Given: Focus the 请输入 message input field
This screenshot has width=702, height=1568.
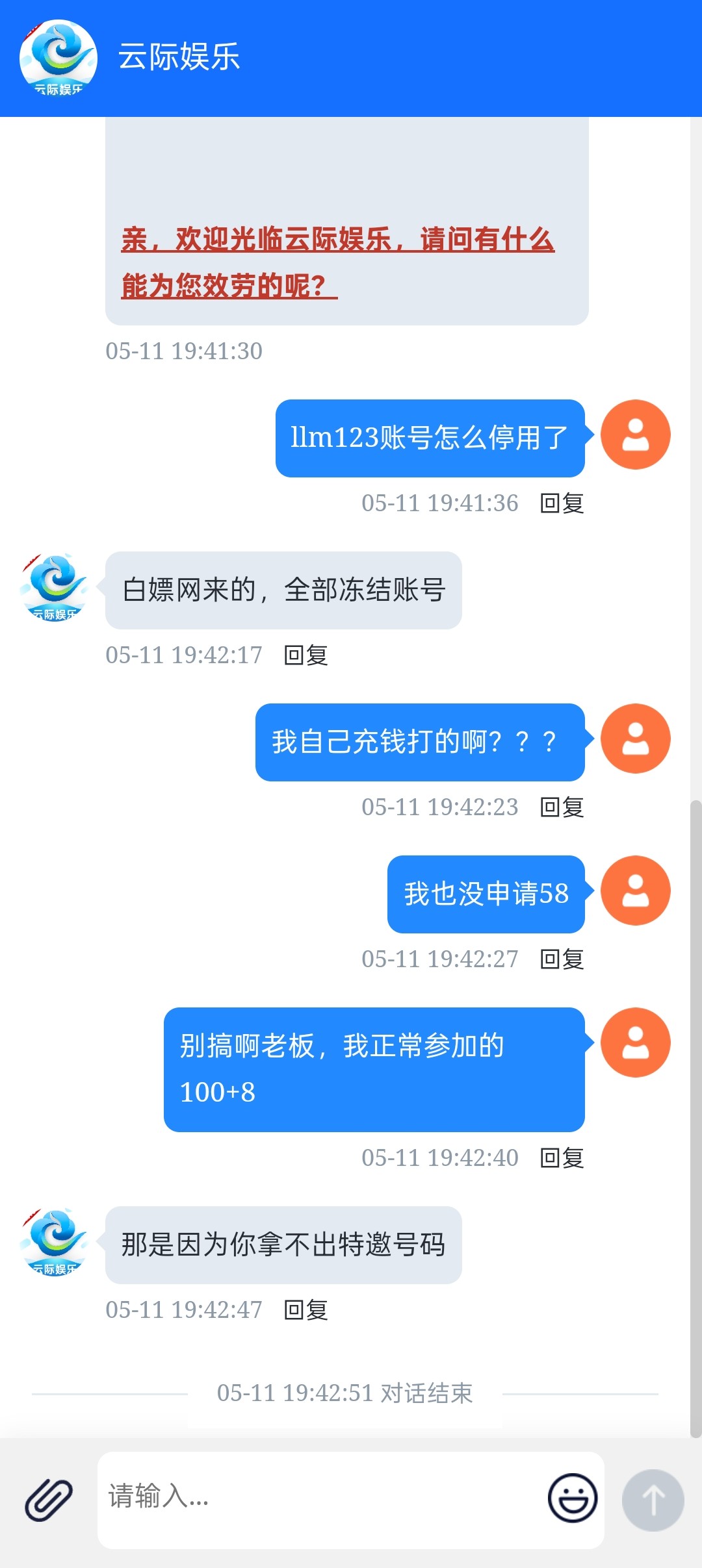Looking at the screenshot, I should (x=318, y=1497).
